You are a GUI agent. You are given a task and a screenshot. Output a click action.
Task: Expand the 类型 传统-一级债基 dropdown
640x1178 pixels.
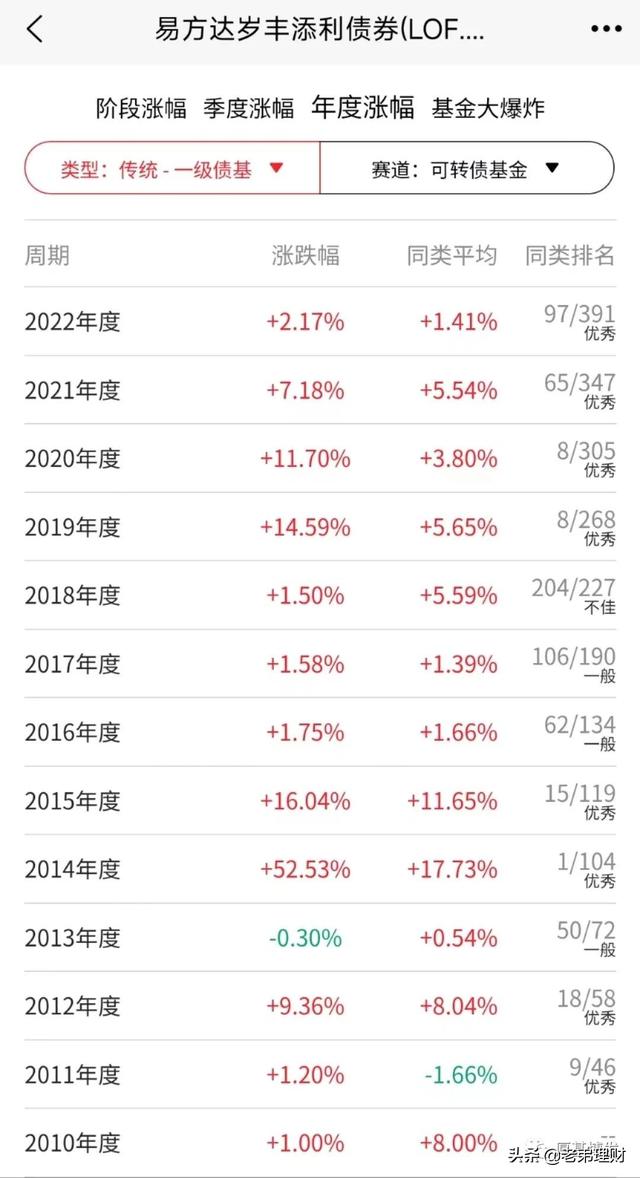172,168
